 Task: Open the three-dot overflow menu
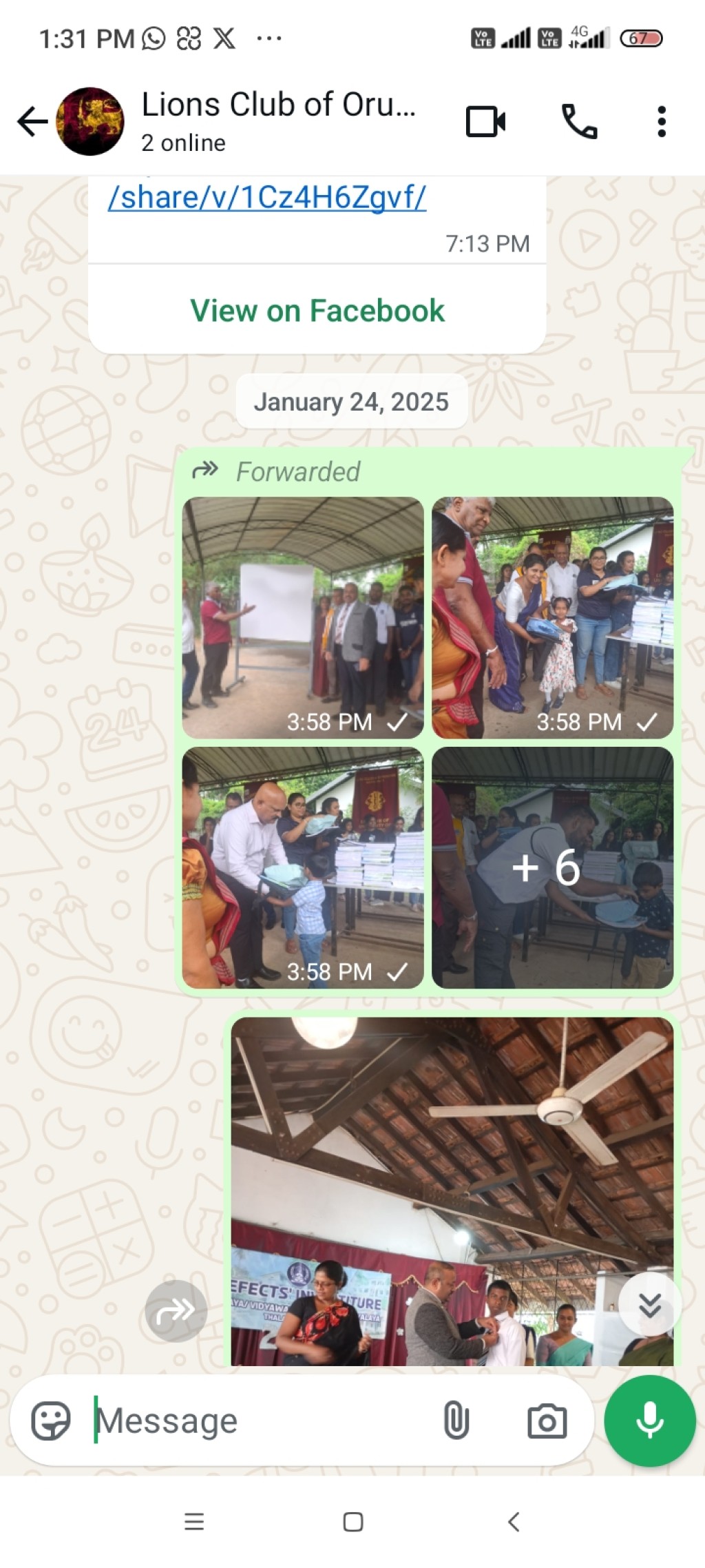tap(662, 122)
